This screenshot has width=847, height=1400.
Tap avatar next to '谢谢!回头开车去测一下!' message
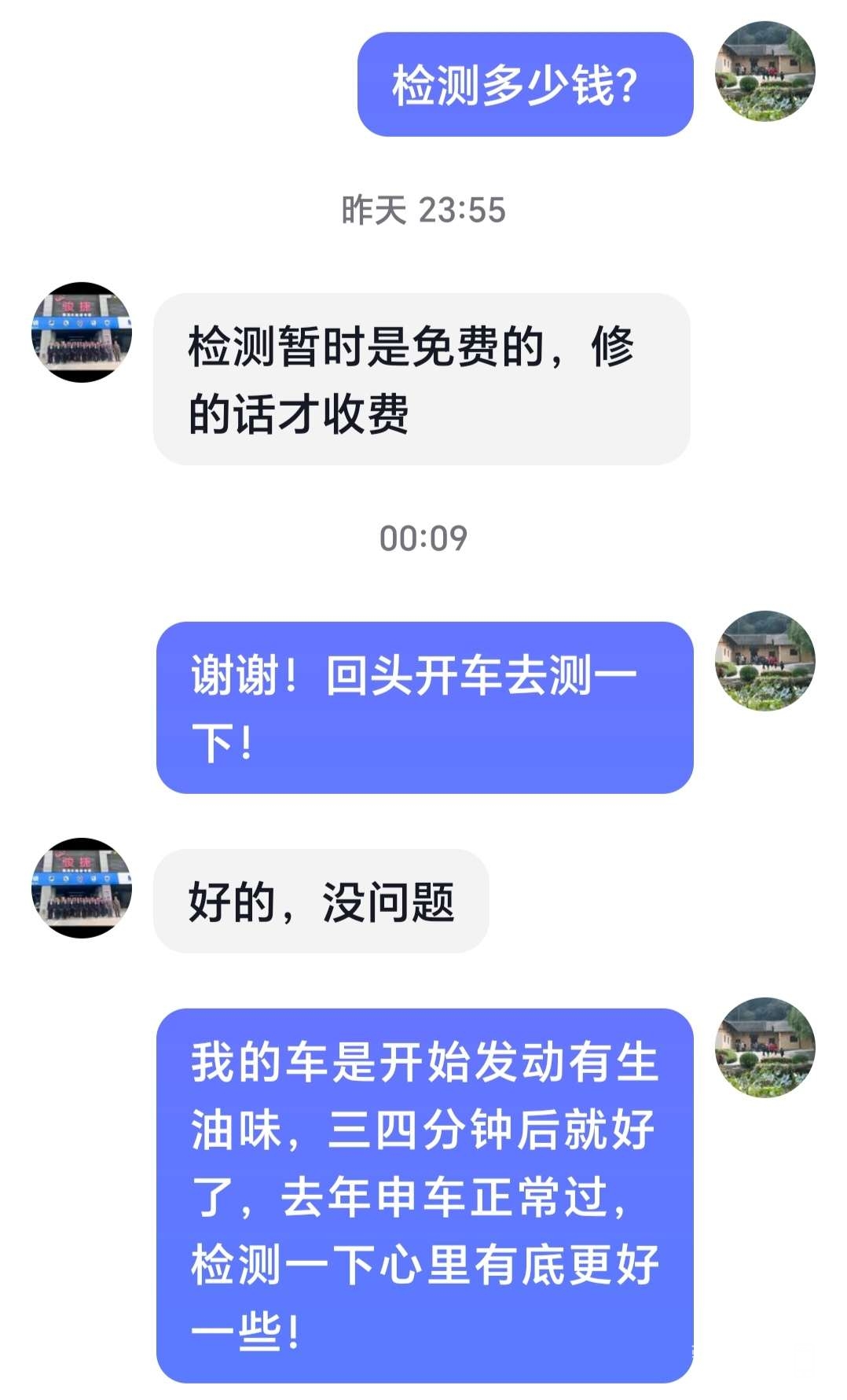(764, 661)
